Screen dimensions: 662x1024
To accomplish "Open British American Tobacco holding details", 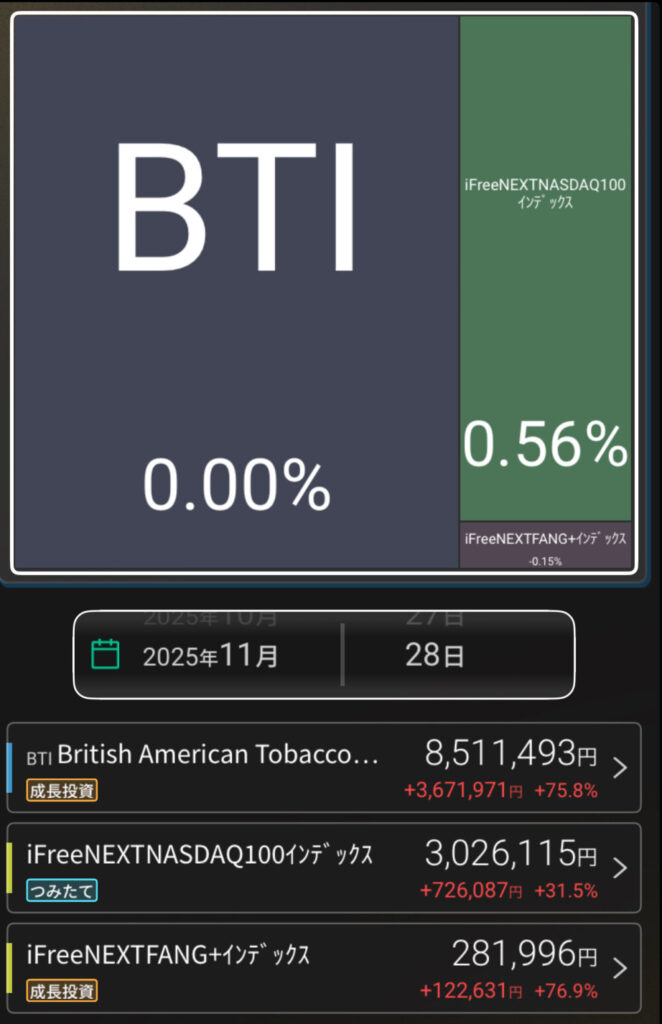I will point(323,768).
